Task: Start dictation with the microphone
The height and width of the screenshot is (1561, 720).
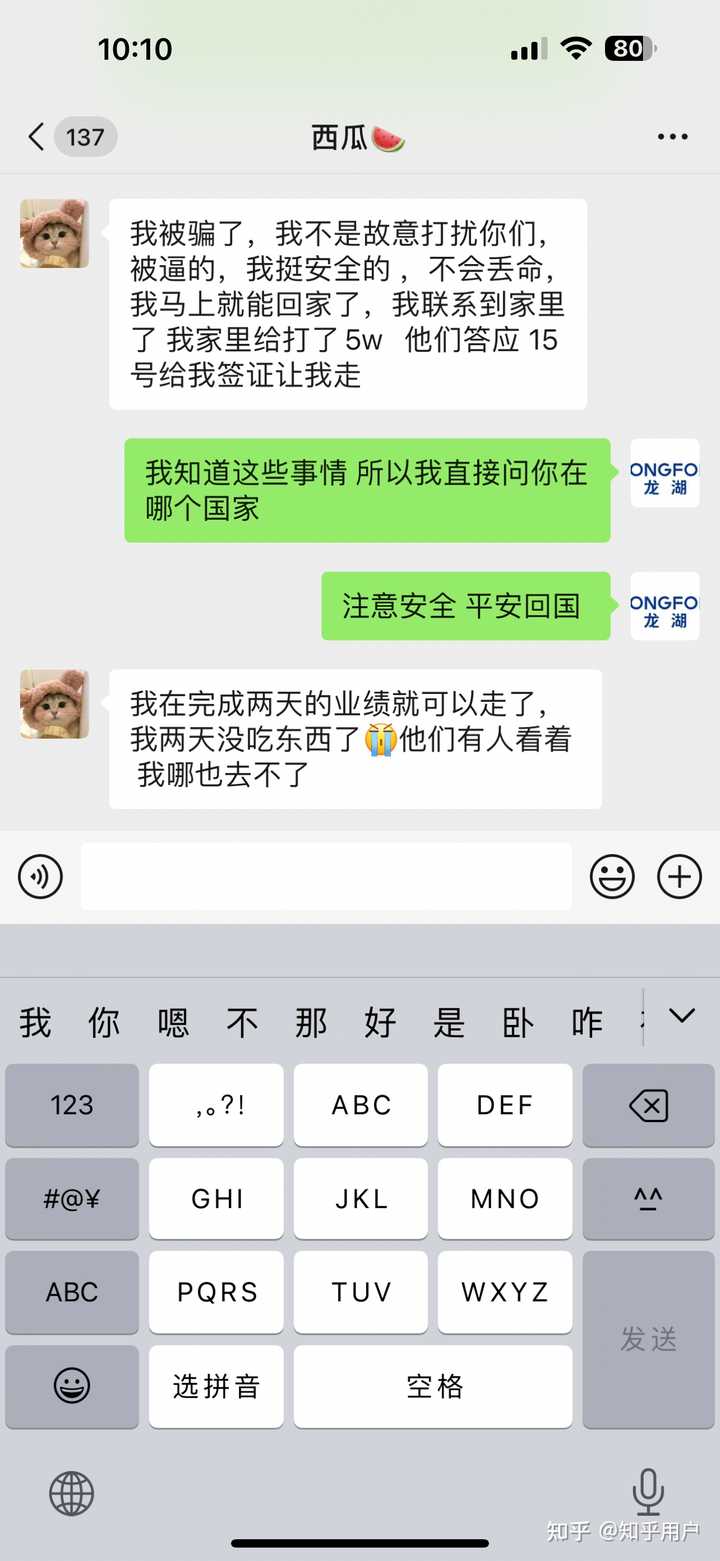Action: pyautogui.click(x=648, y=1492)
